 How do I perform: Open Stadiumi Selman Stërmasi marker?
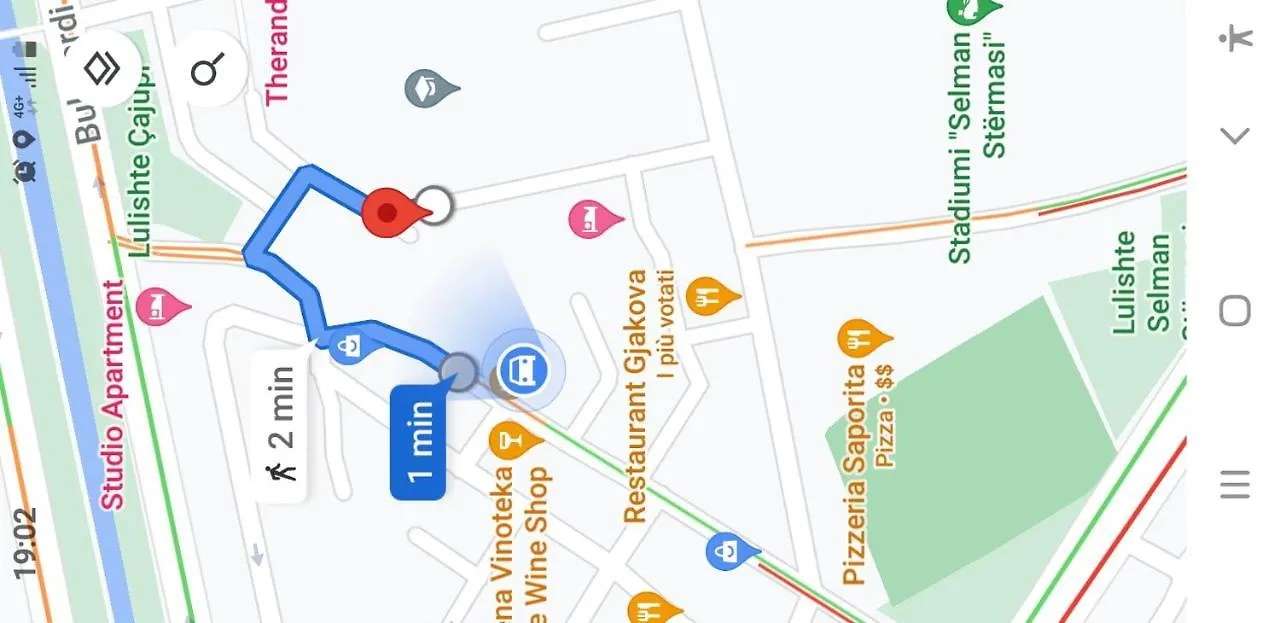click(x=972, y=10)
